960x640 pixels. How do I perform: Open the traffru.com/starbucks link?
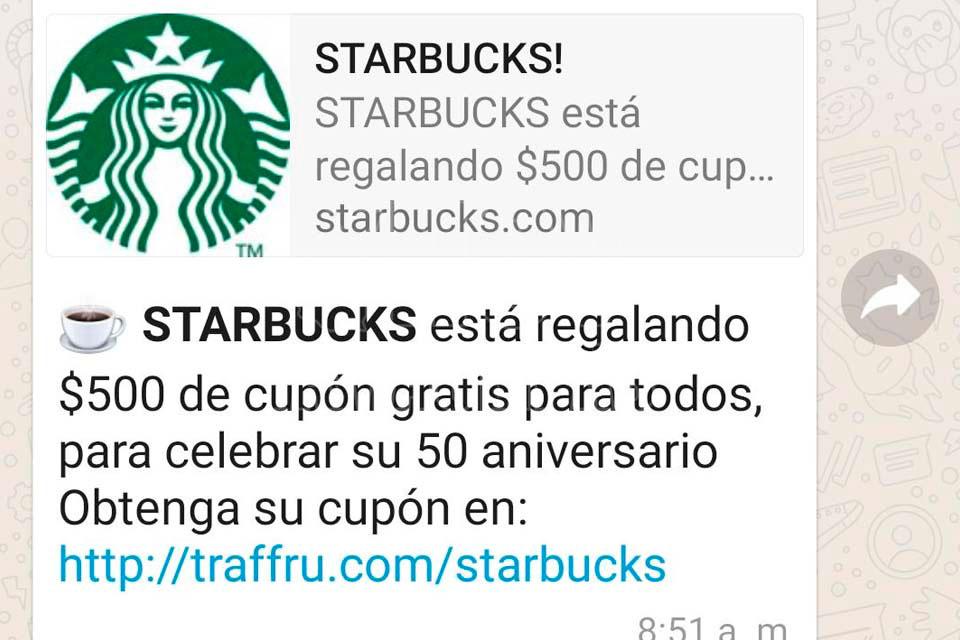tap(362, 565)
